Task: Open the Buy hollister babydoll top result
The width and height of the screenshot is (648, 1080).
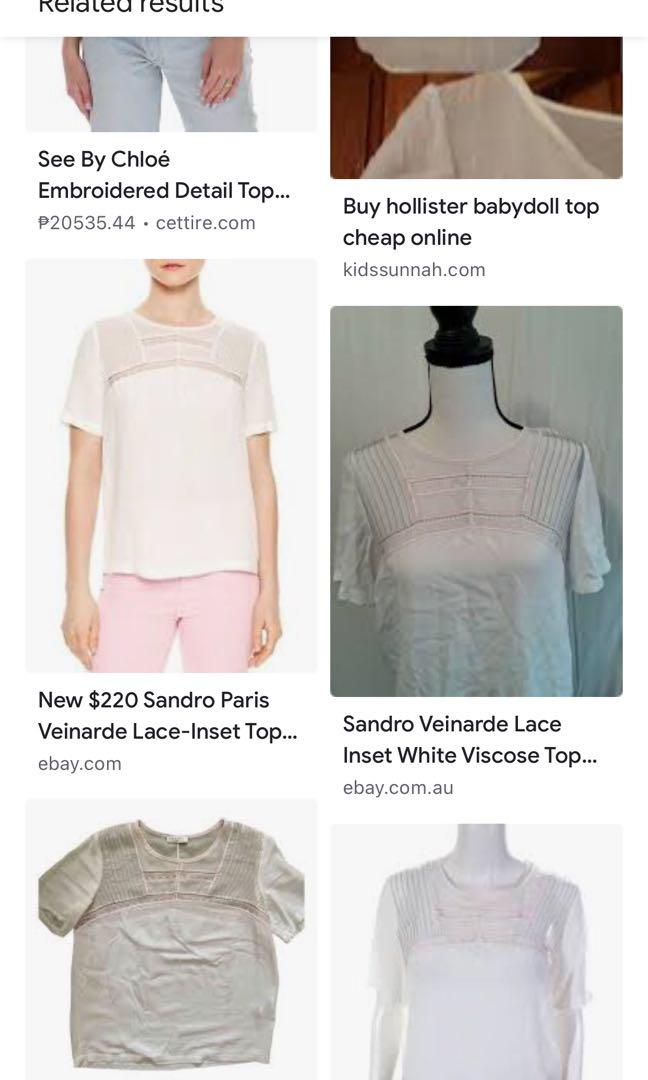Action: tap(470, 222)
